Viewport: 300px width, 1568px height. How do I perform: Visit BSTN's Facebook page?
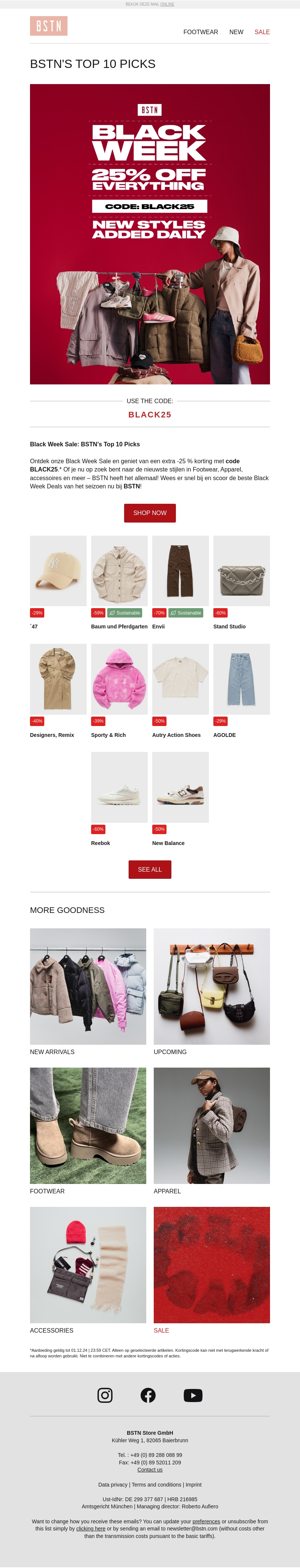[148, 1395]
